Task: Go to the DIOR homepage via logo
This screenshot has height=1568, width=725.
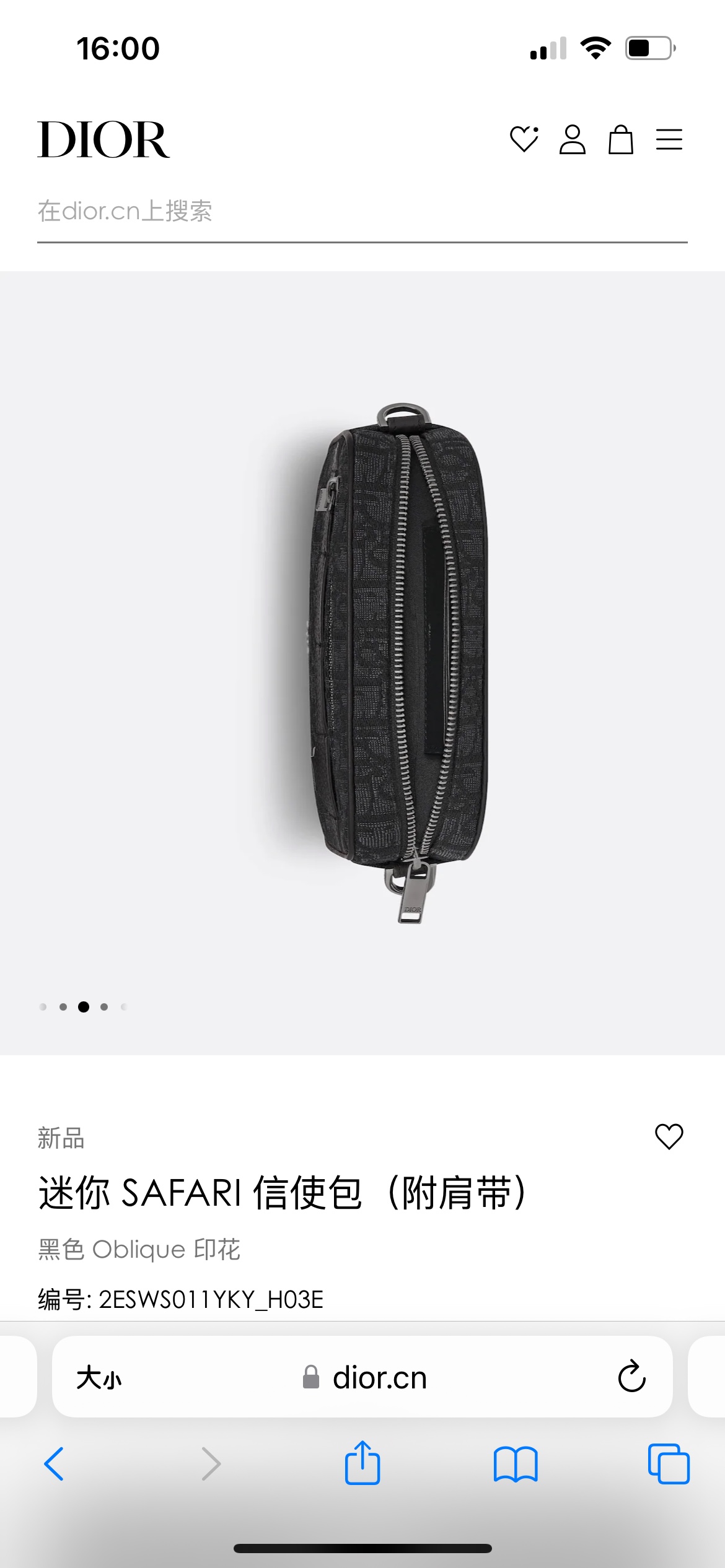Action: (x=103, y=139)
